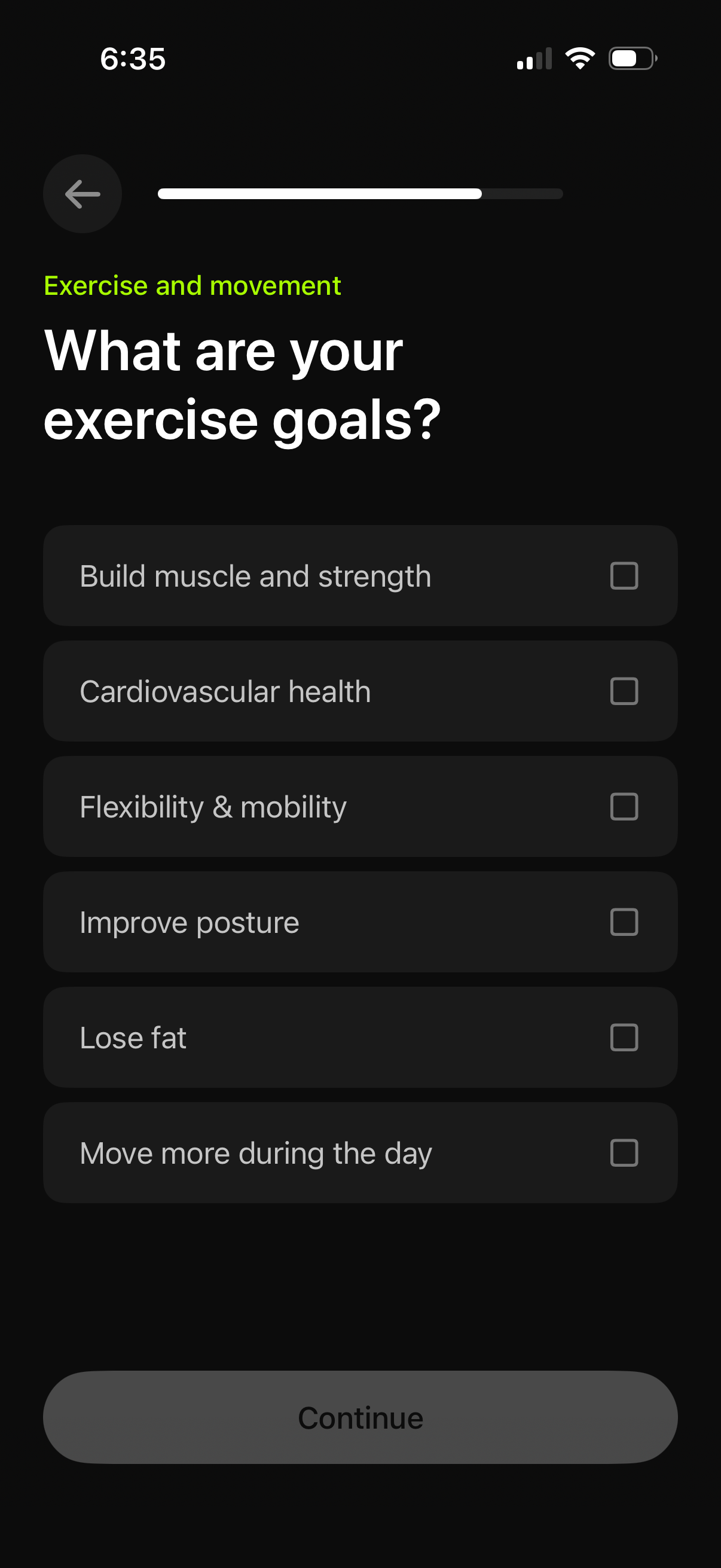This screenshot has width=721, height=1568.
Task: Tick the Lose fat checkbox
Action: point(624,1038)
